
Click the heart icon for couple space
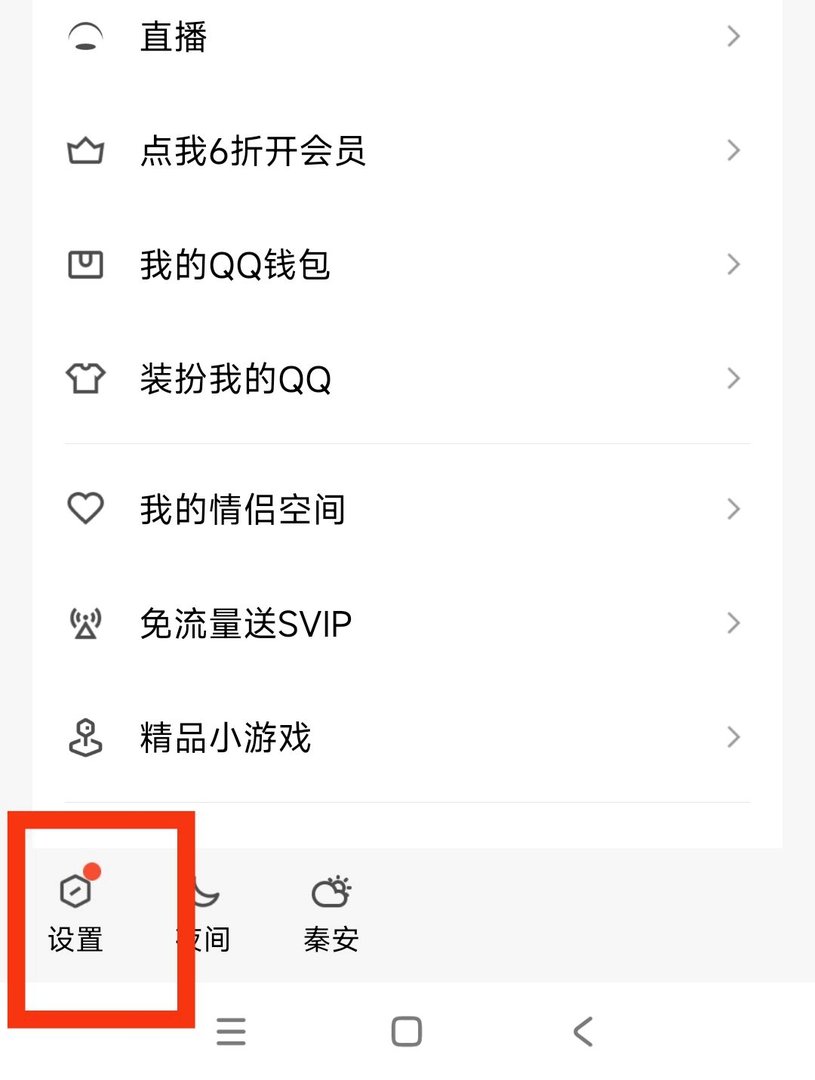[x=85, y=508]
